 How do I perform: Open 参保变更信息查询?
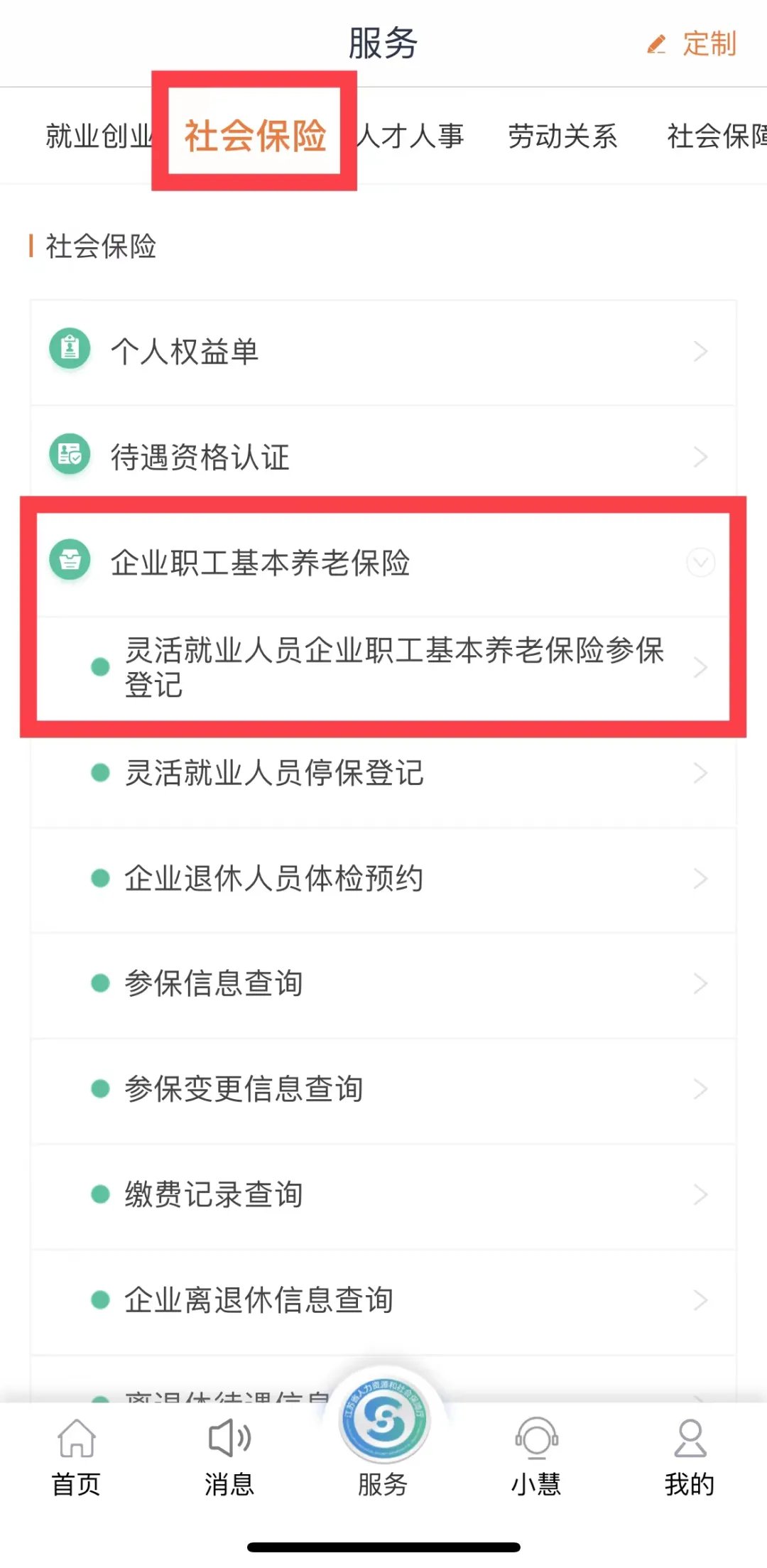(x=383, y=1089)
